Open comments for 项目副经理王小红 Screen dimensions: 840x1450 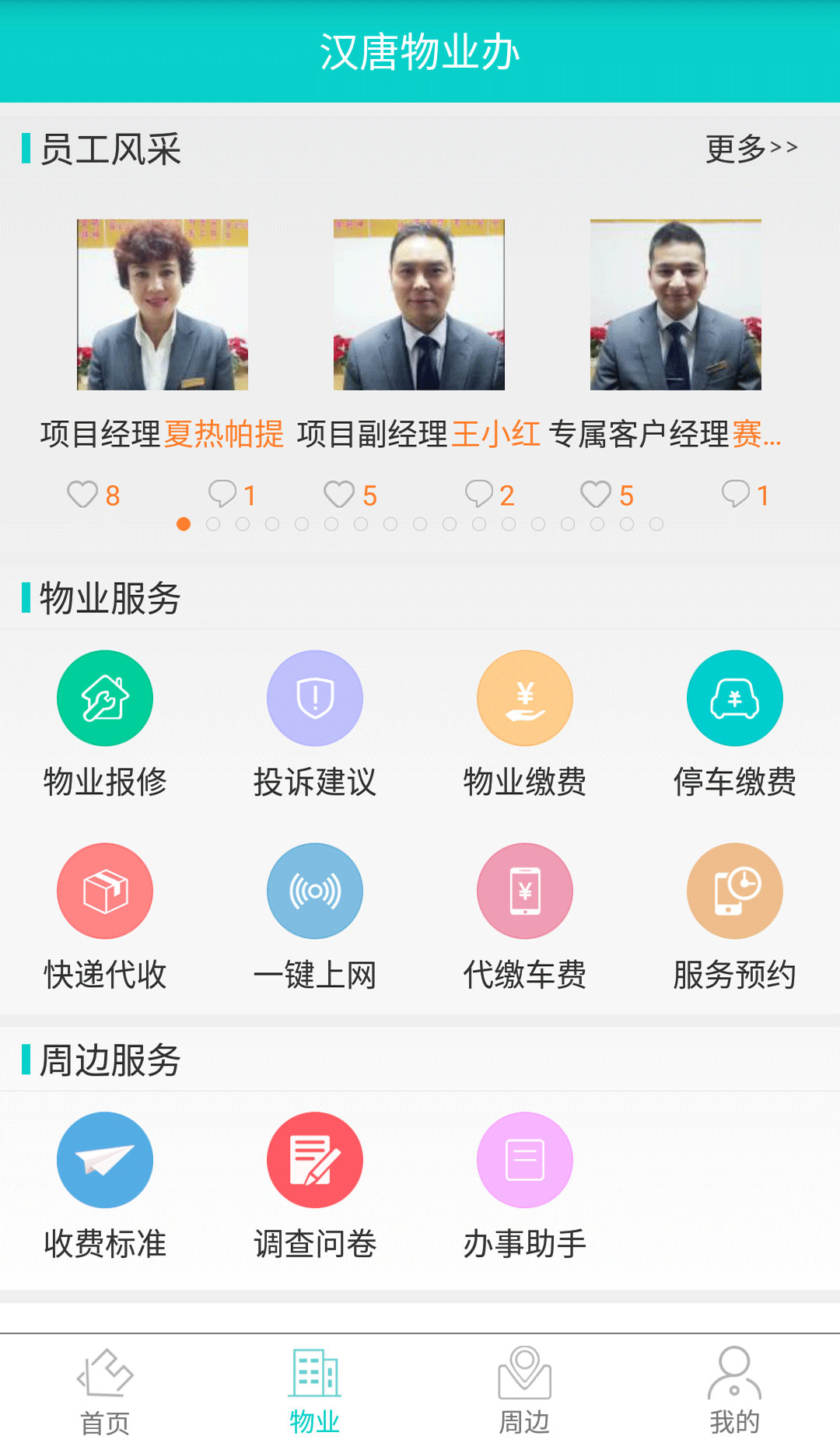[479, 495]
